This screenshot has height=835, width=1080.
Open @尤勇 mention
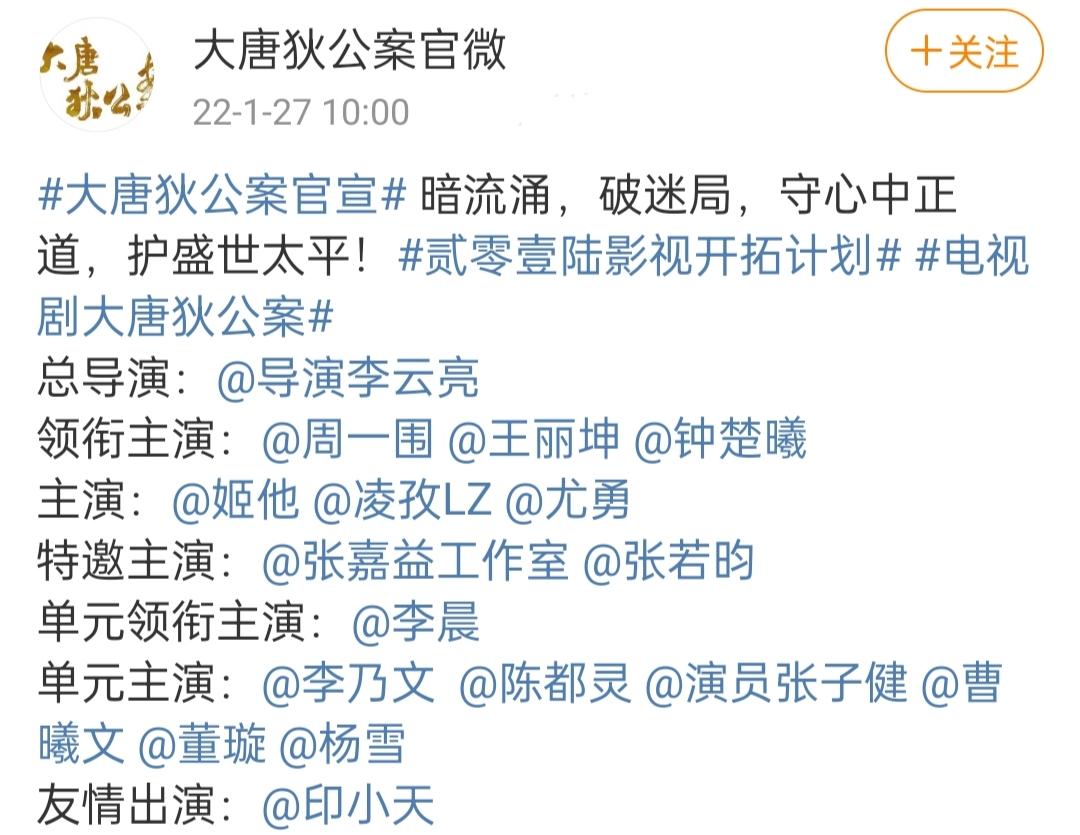pyautogui.click(x=567, y=501)
